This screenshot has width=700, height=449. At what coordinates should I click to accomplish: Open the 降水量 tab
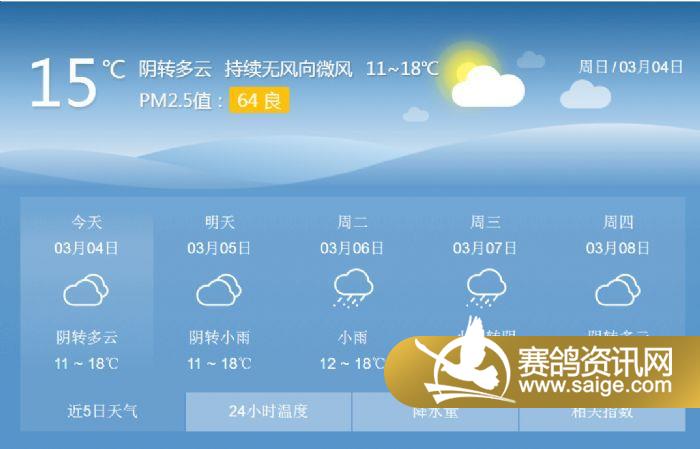pyautogui.click(x=435, y=412)
